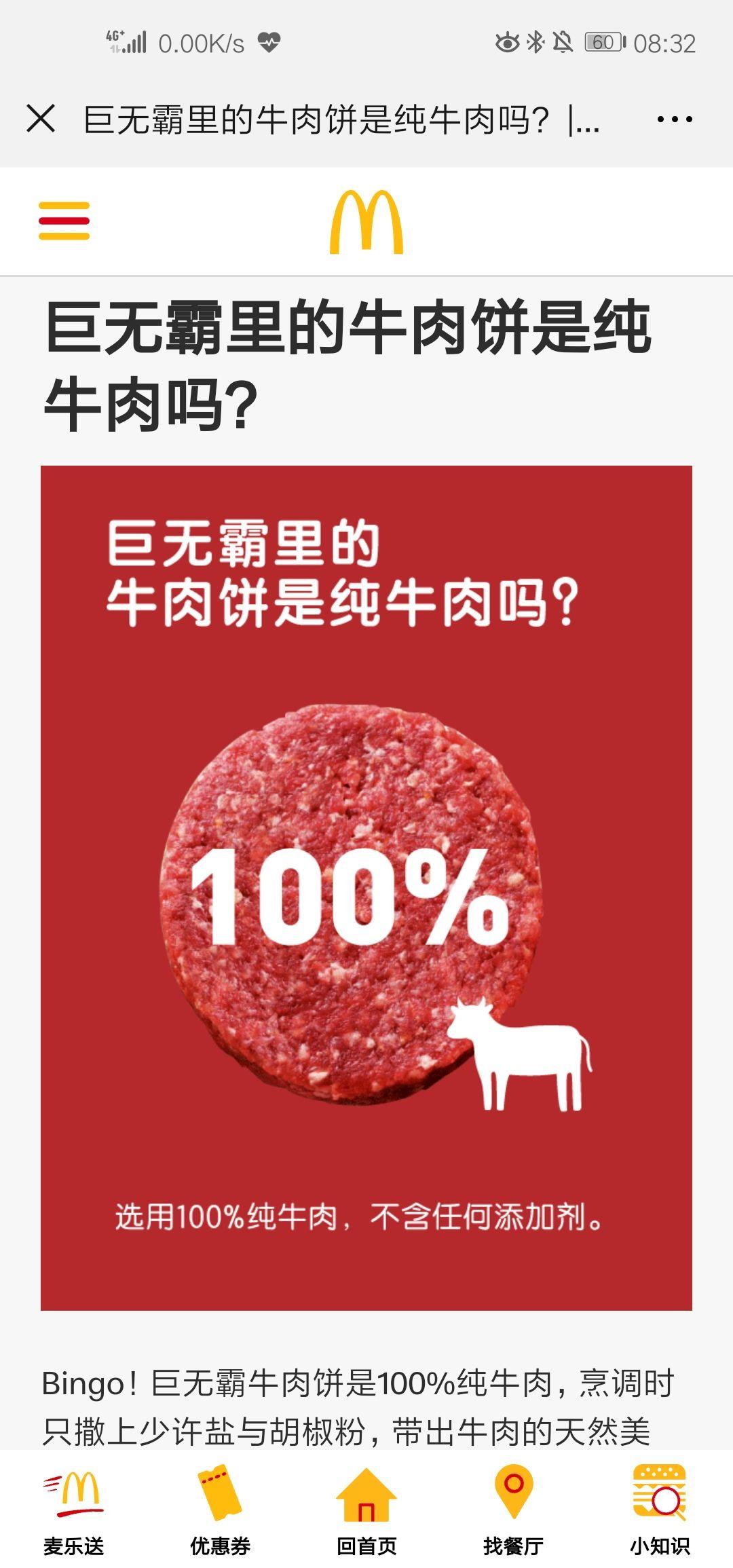Go to the 优惠券 coupons tab
The image size is (733, 1568).
[x=220, y=1510]
